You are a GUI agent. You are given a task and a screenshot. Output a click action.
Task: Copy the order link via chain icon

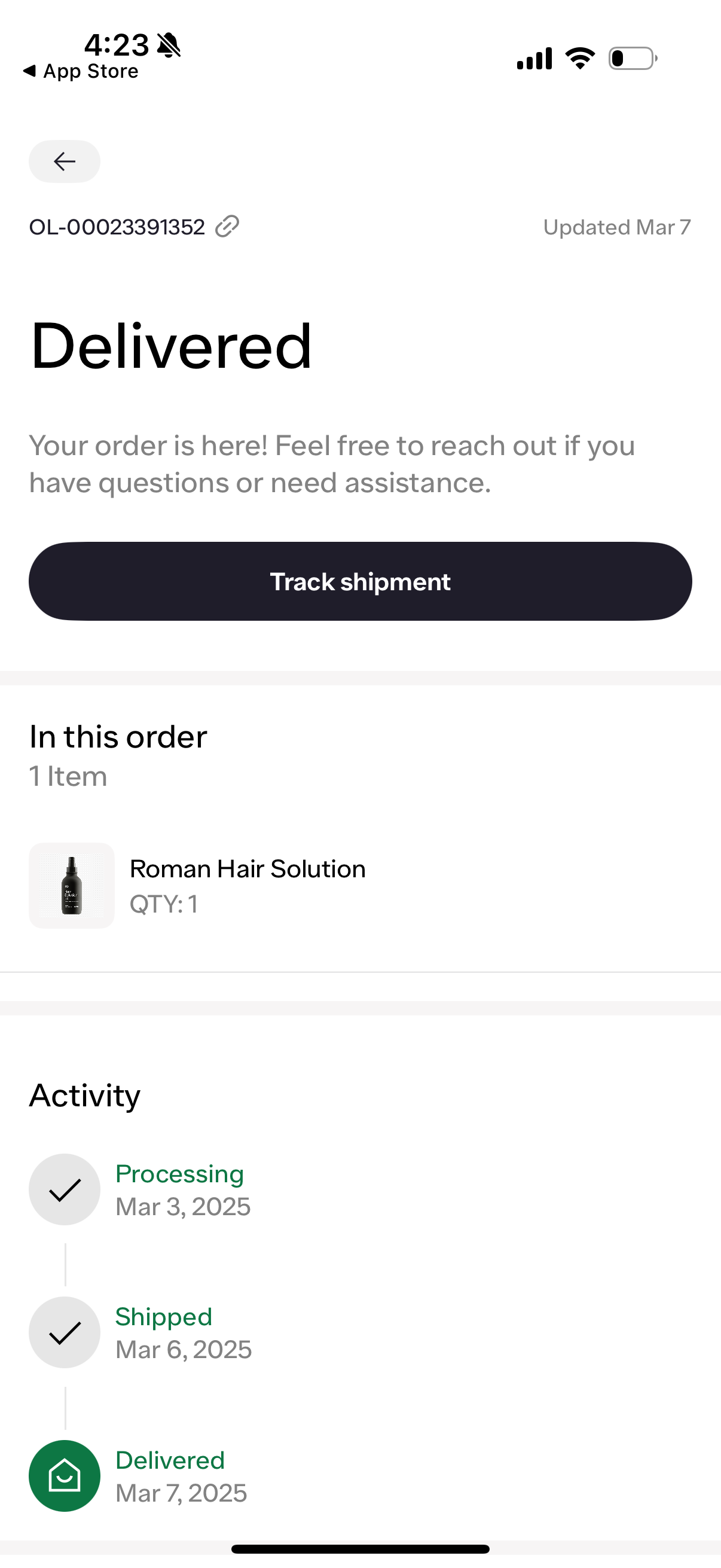pyautogui.click(x=226, y=227)
